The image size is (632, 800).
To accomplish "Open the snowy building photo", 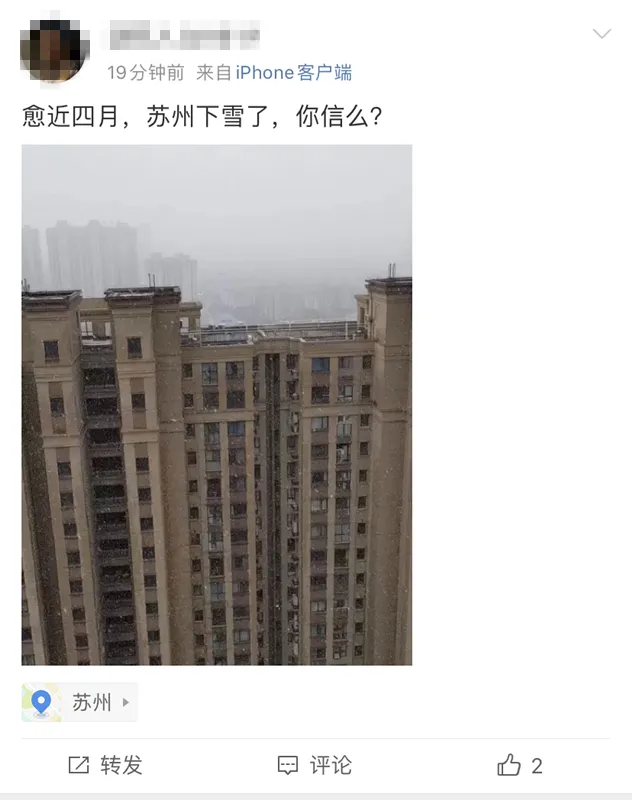I will [x=217, y=405].
